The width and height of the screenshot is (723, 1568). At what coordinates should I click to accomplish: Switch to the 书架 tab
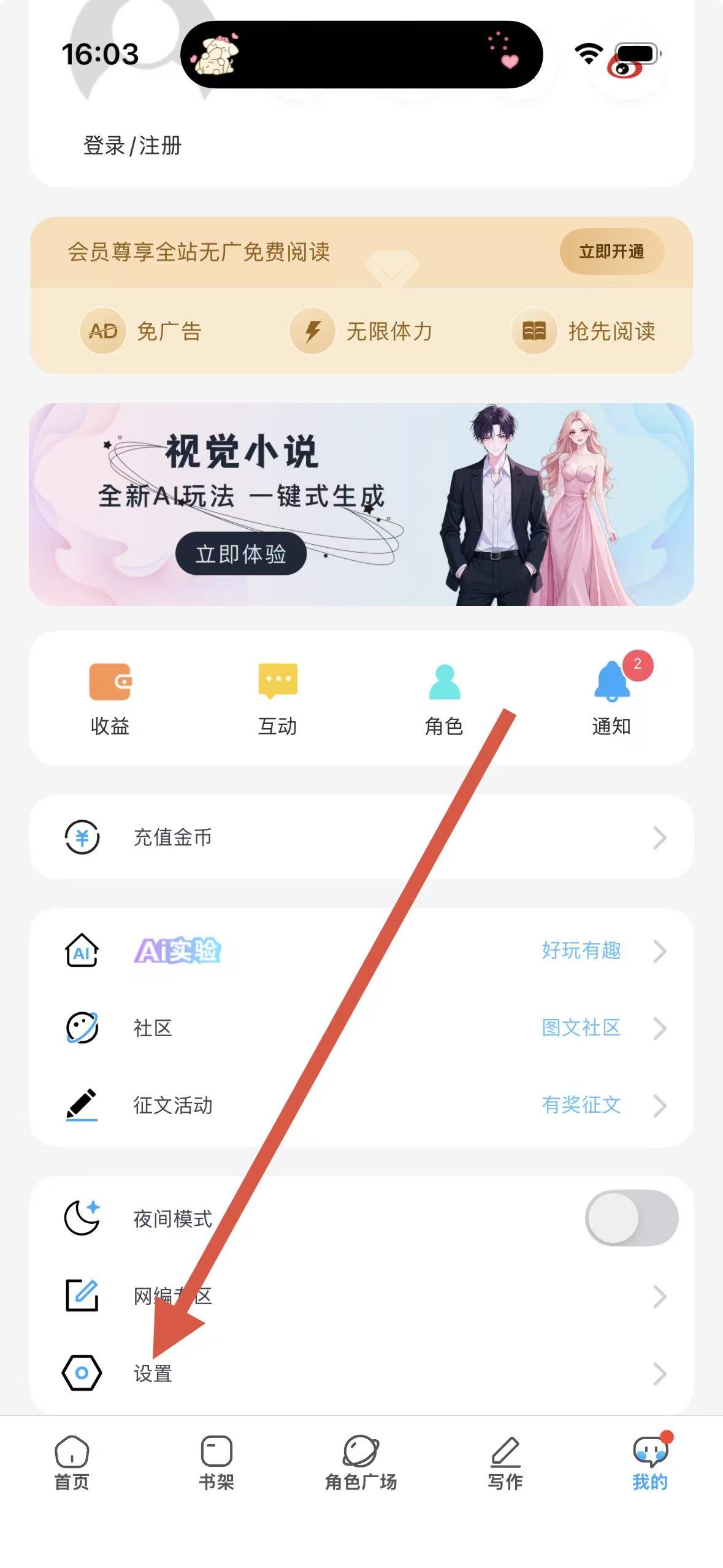[x=216, y=1463]
